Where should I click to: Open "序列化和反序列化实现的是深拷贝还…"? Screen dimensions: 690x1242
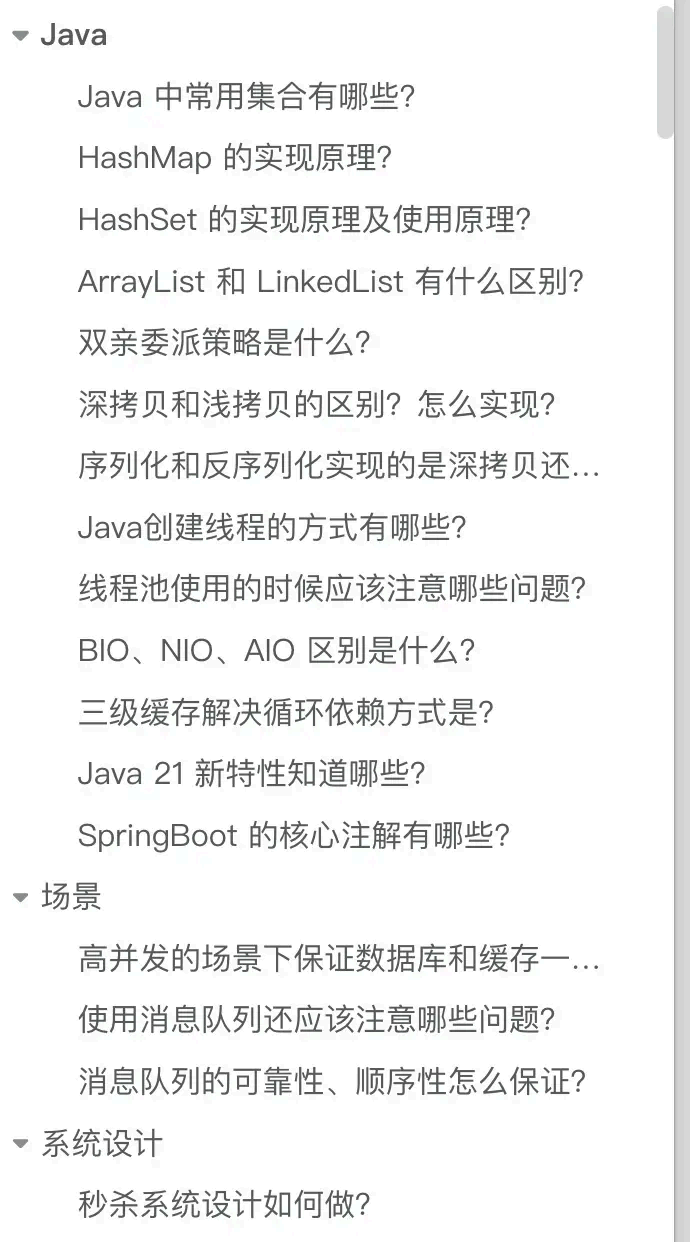(x=339, y=466)
